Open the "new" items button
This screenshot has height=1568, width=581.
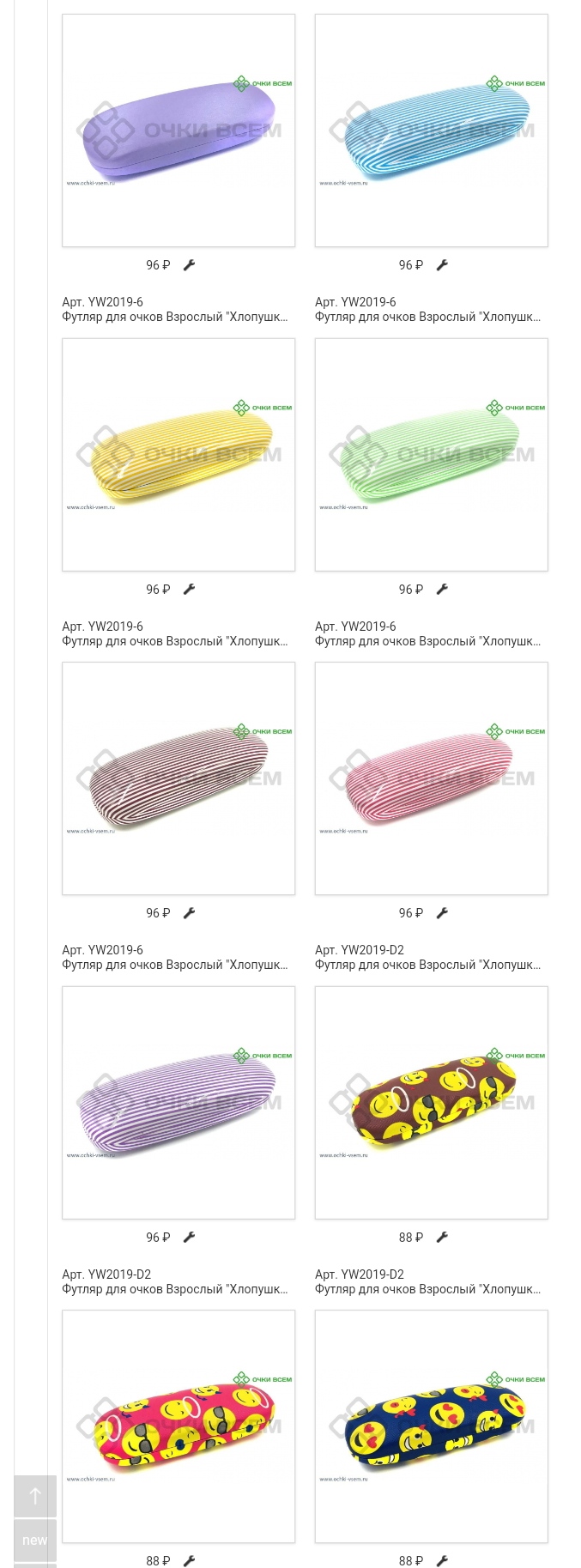click(35, 1540)
